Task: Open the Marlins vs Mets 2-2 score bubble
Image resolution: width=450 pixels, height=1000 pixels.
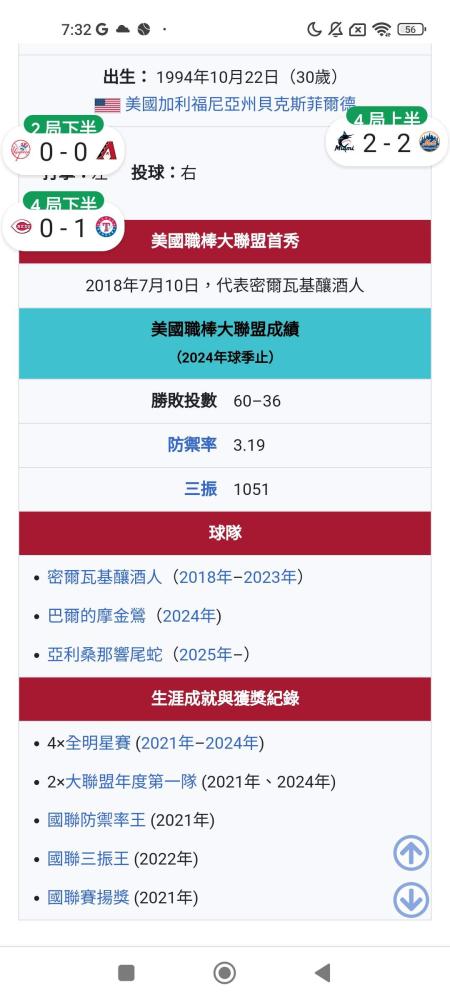Action: 387,142
